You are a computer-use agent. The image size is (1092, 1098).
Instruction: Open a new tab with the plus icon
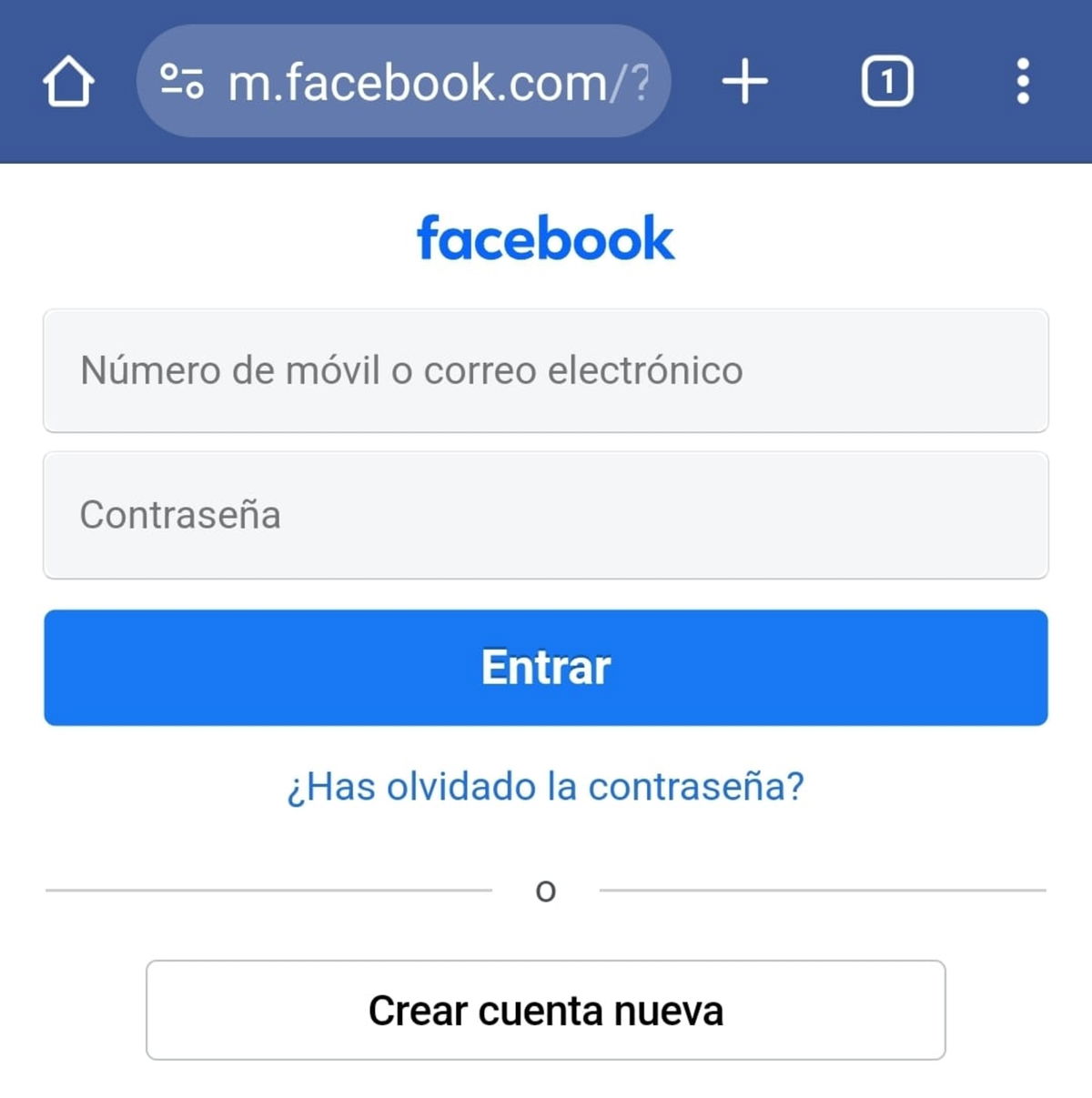coord(744,81)
